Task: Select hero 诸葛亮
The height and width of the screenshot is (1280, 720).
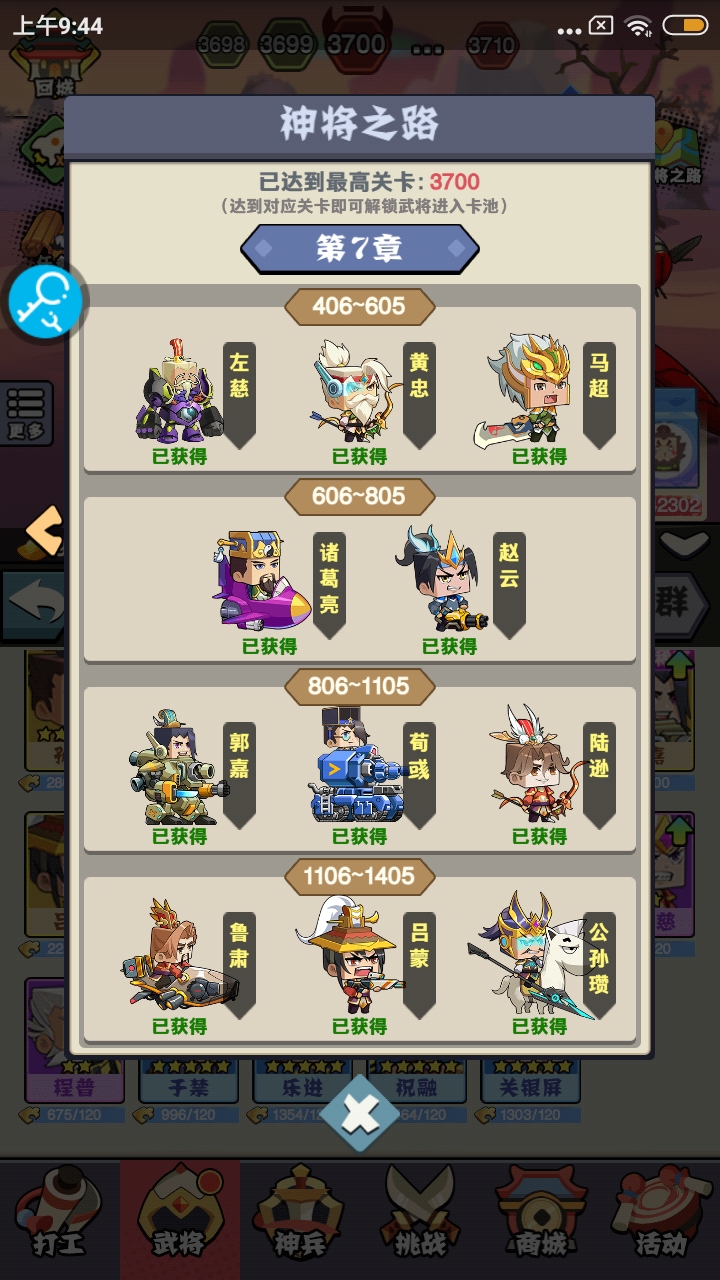Action: pos(266,582)
